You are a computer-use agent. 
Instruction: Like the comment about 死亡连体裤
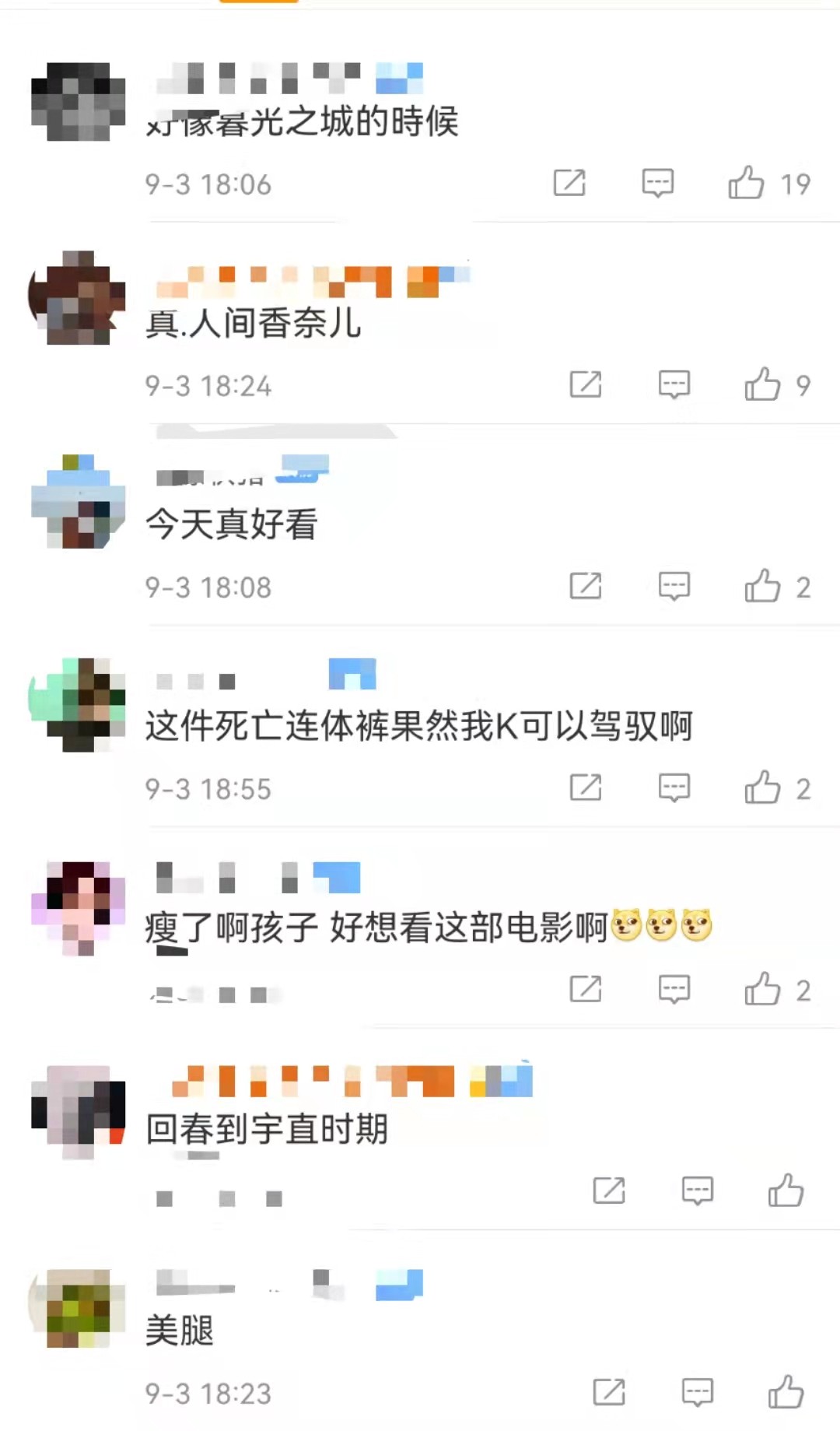pos(762,787)
